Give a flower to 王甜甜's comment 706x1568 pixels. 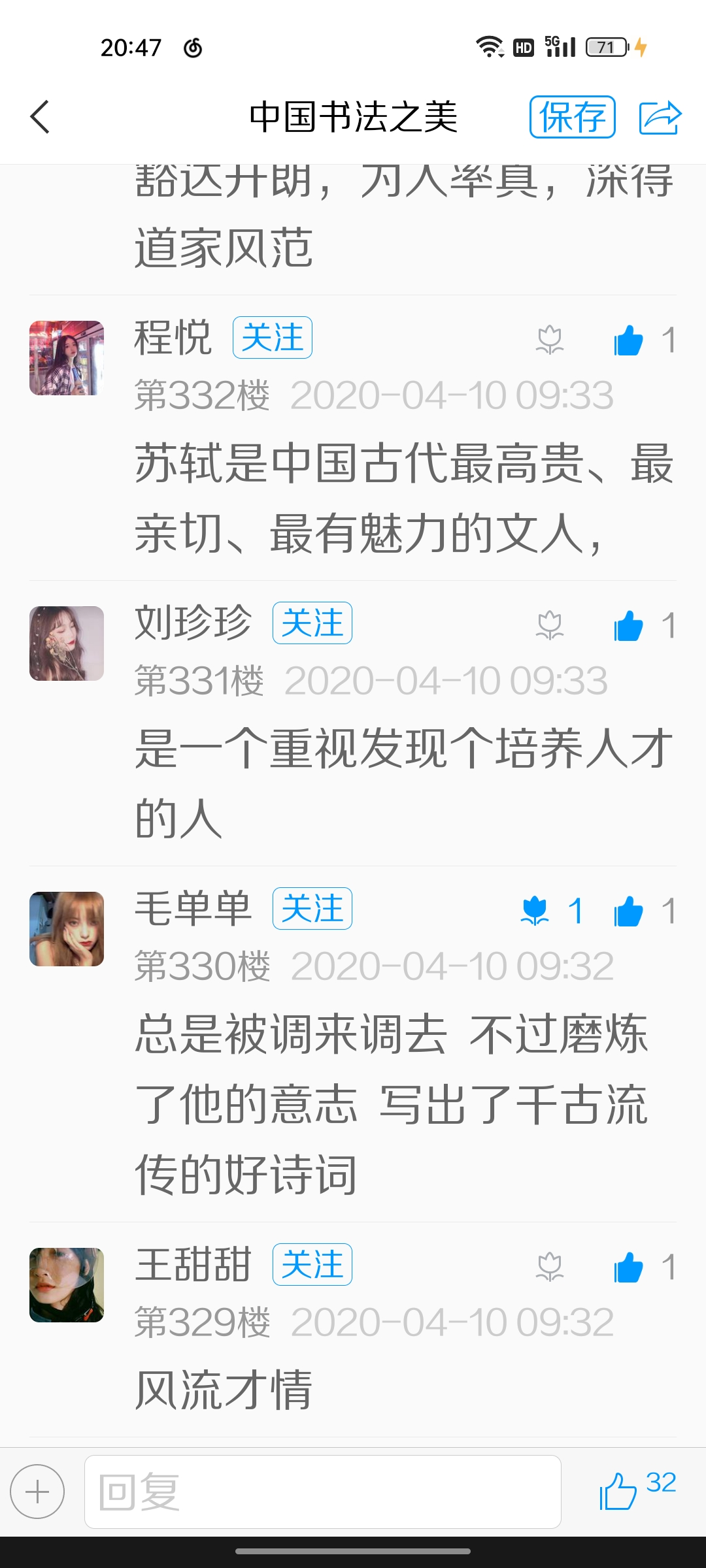pos(550,1267)
